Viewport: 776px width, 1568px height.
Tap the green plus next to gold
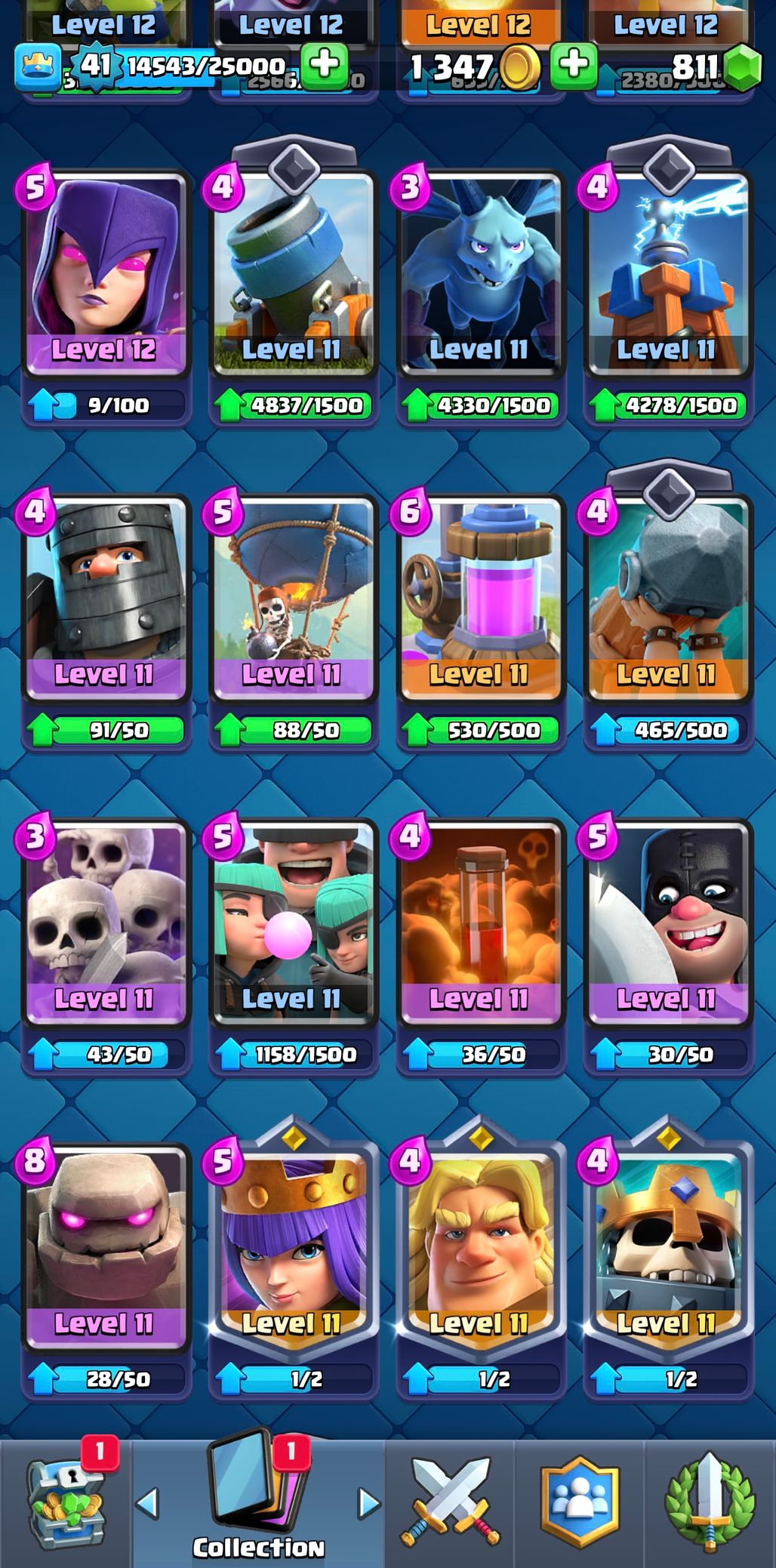point(574,66)
